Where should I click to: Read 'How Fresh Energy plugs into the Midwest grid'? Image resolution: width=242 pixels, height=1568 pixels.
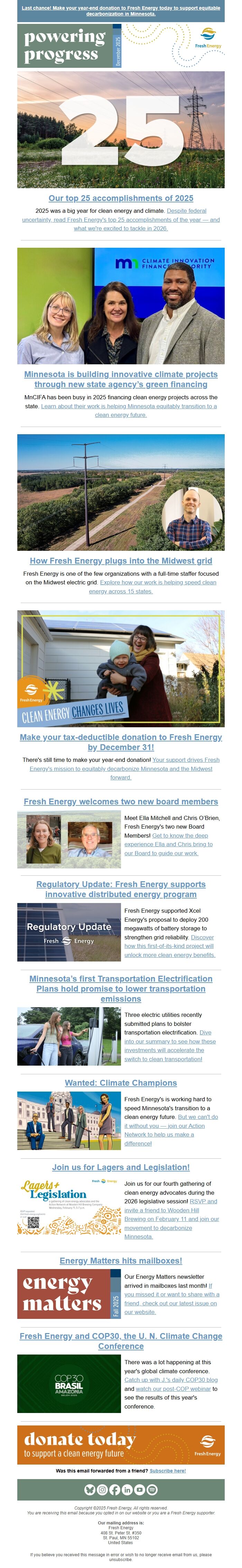tap(121, 560)
